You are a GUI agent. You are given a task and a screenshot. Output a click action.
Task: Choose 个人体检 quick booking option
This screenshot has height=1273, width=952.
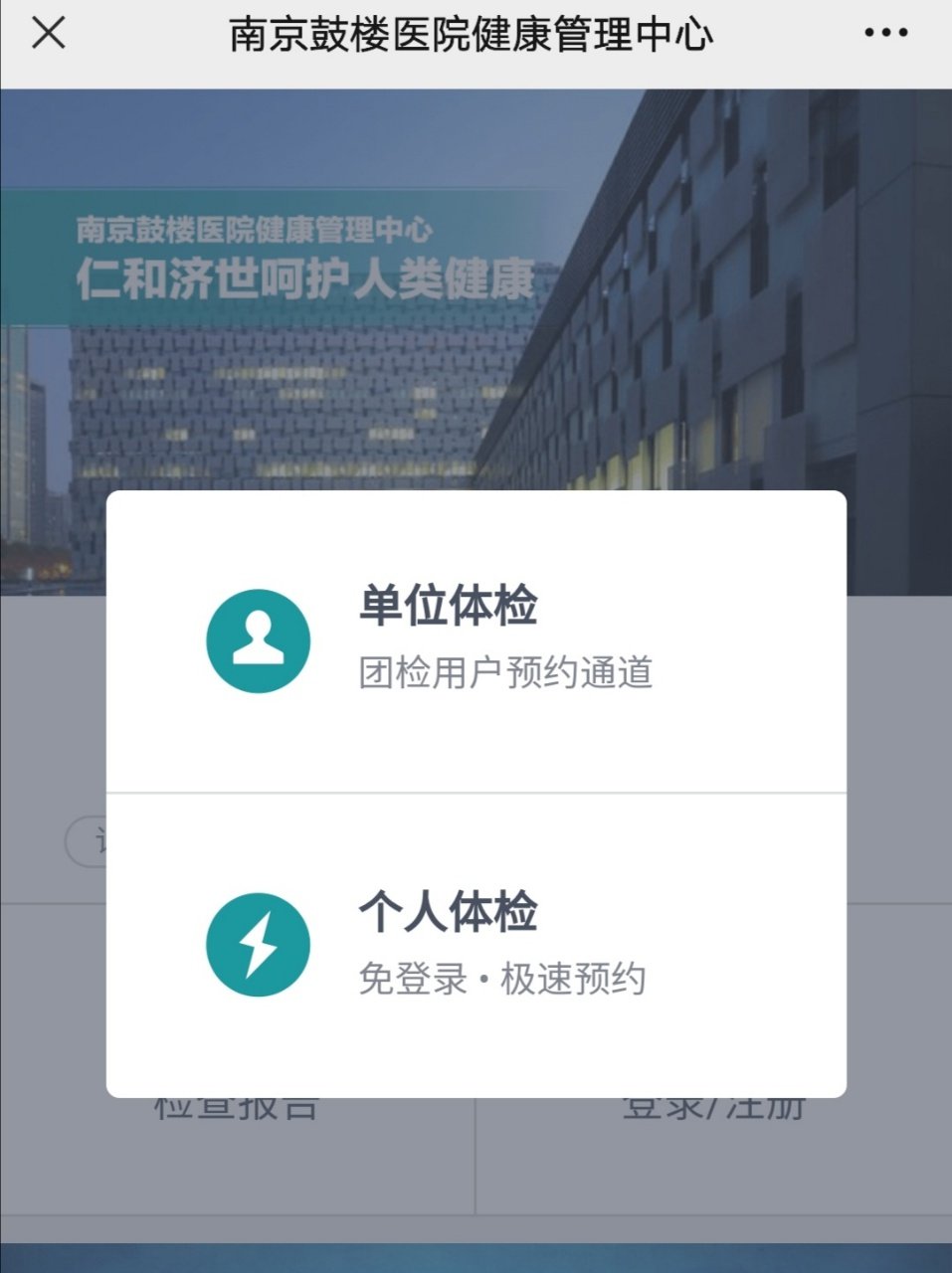pyautogui.click(x=476, y=945)
